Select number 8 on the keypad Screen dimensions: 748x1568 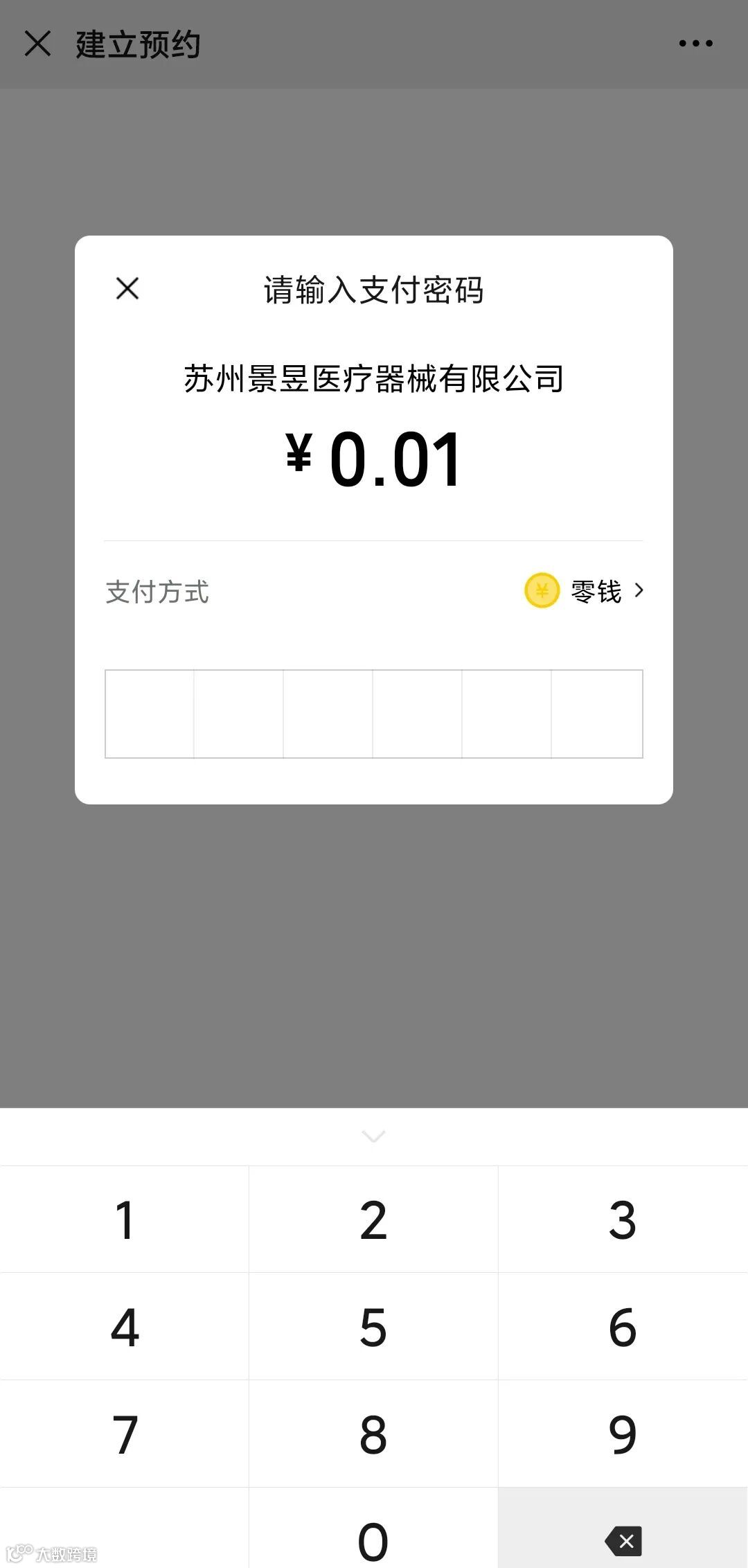[x=373, y=1435]
